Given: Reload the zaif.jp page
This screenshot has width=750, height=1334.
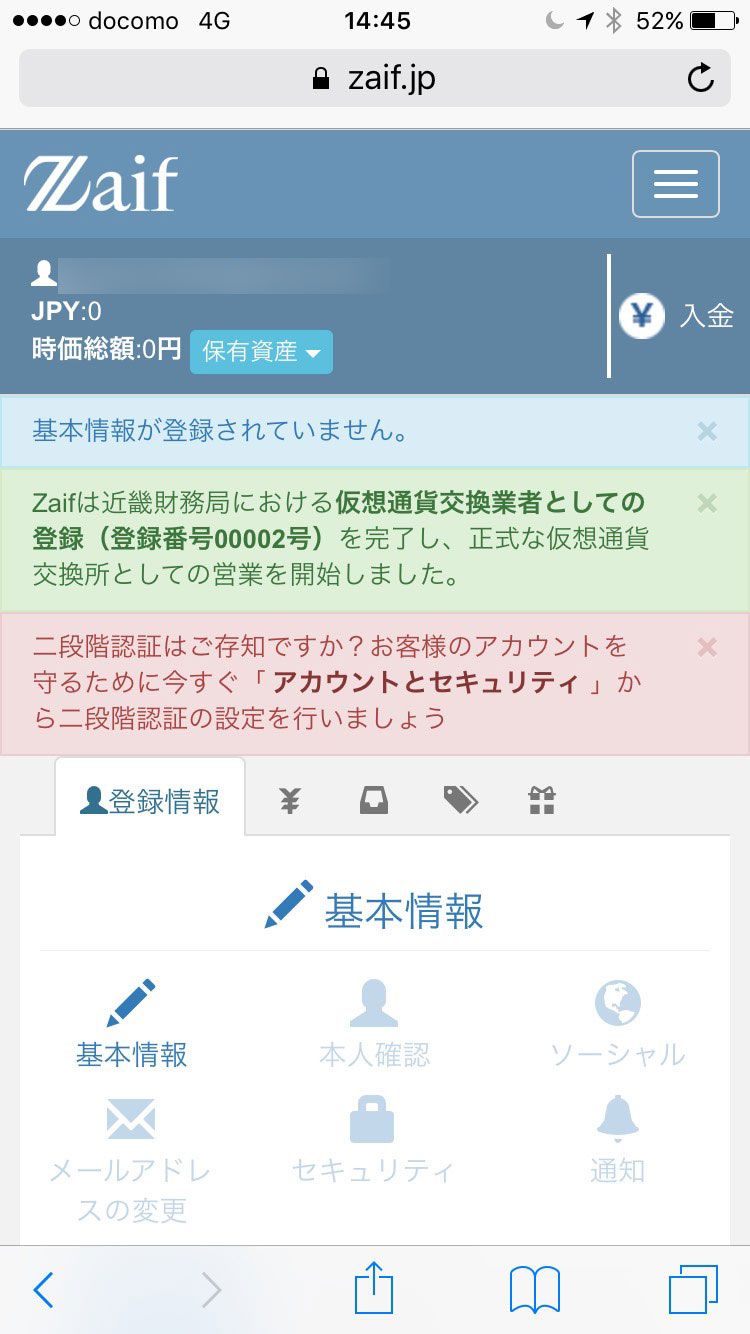Looking at the screenshot, I should pyautogui.click(x=701, y=78).
